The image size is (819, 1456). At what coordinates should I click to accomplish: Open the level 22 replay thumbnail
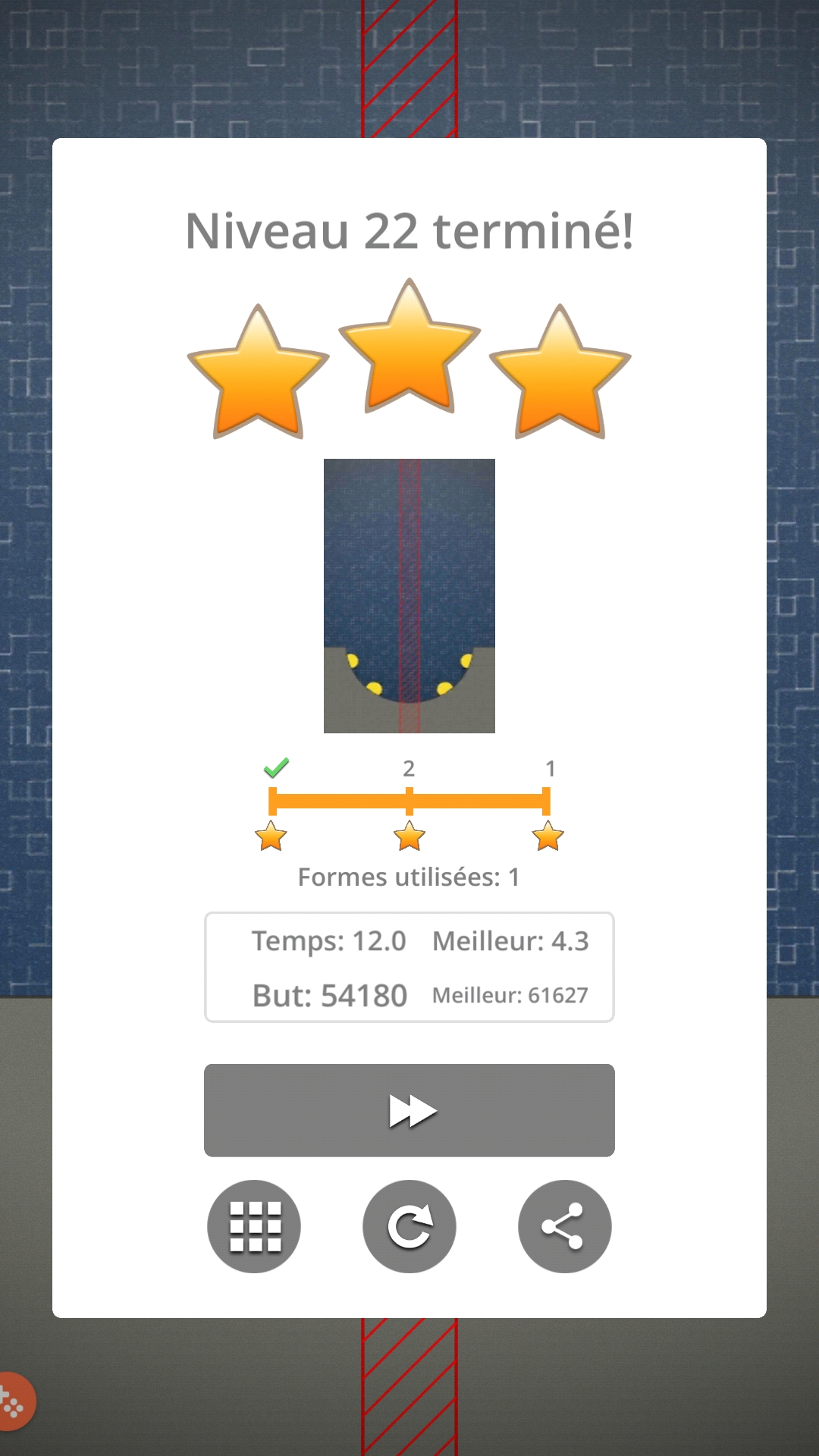pyautogui.click(x=409, y=595)
